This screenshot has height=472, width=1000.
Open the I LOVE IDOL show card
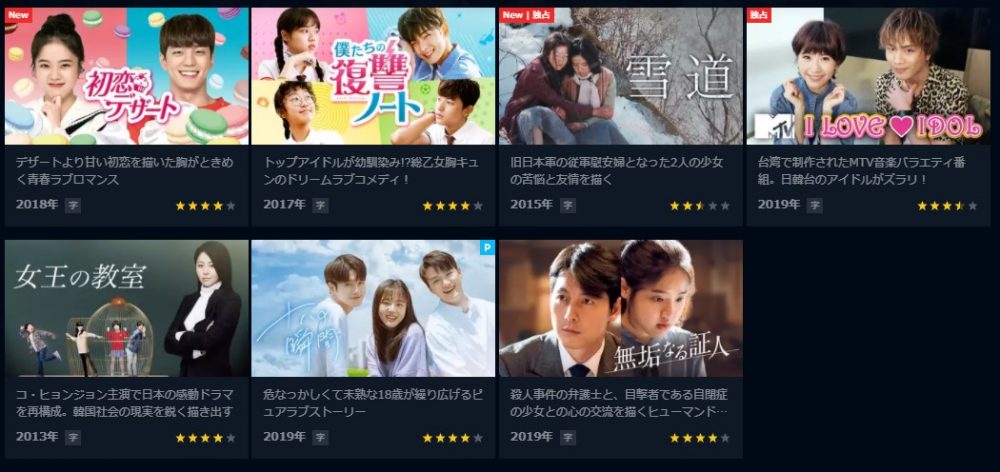(x=867, y=78)
